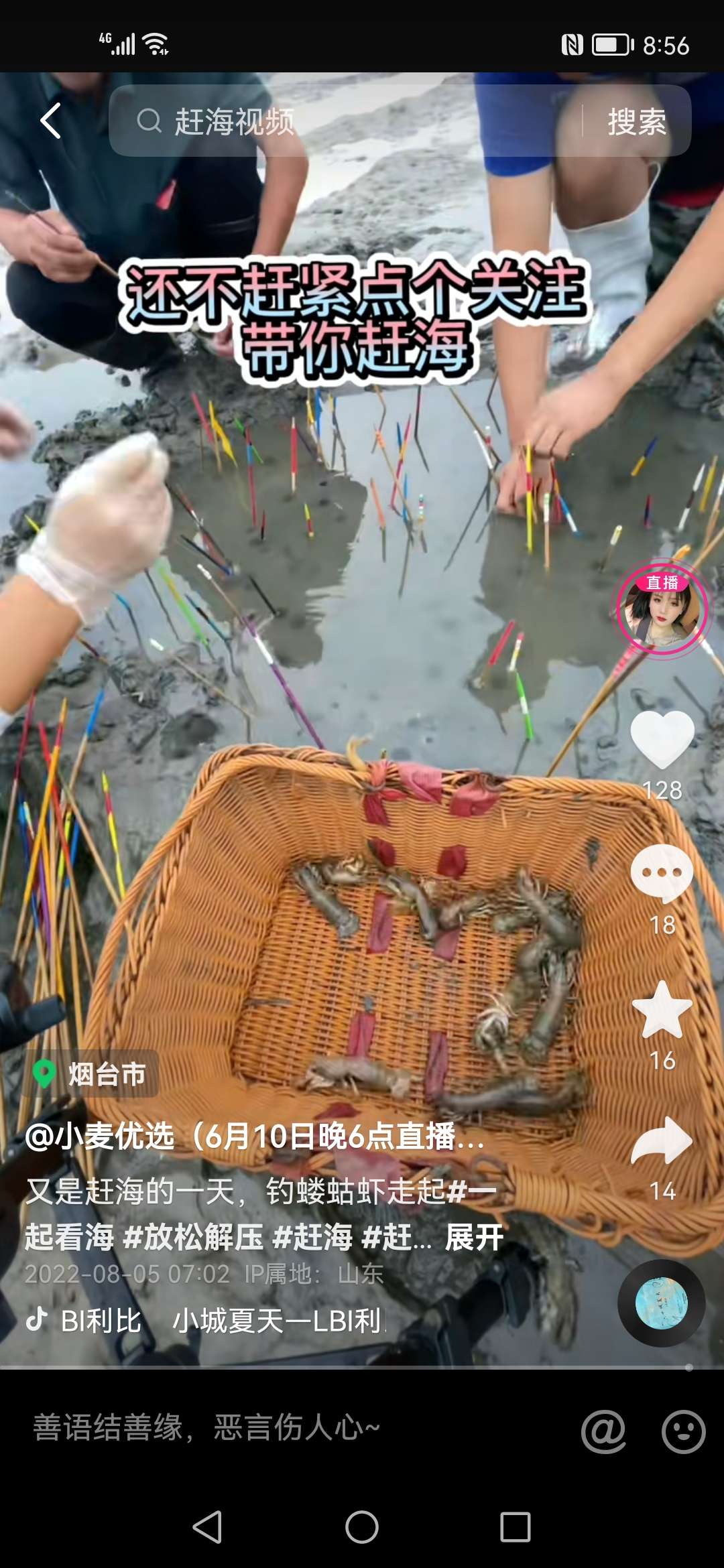
Task: Tap the @ mention icon
Action: (603, 1431)
